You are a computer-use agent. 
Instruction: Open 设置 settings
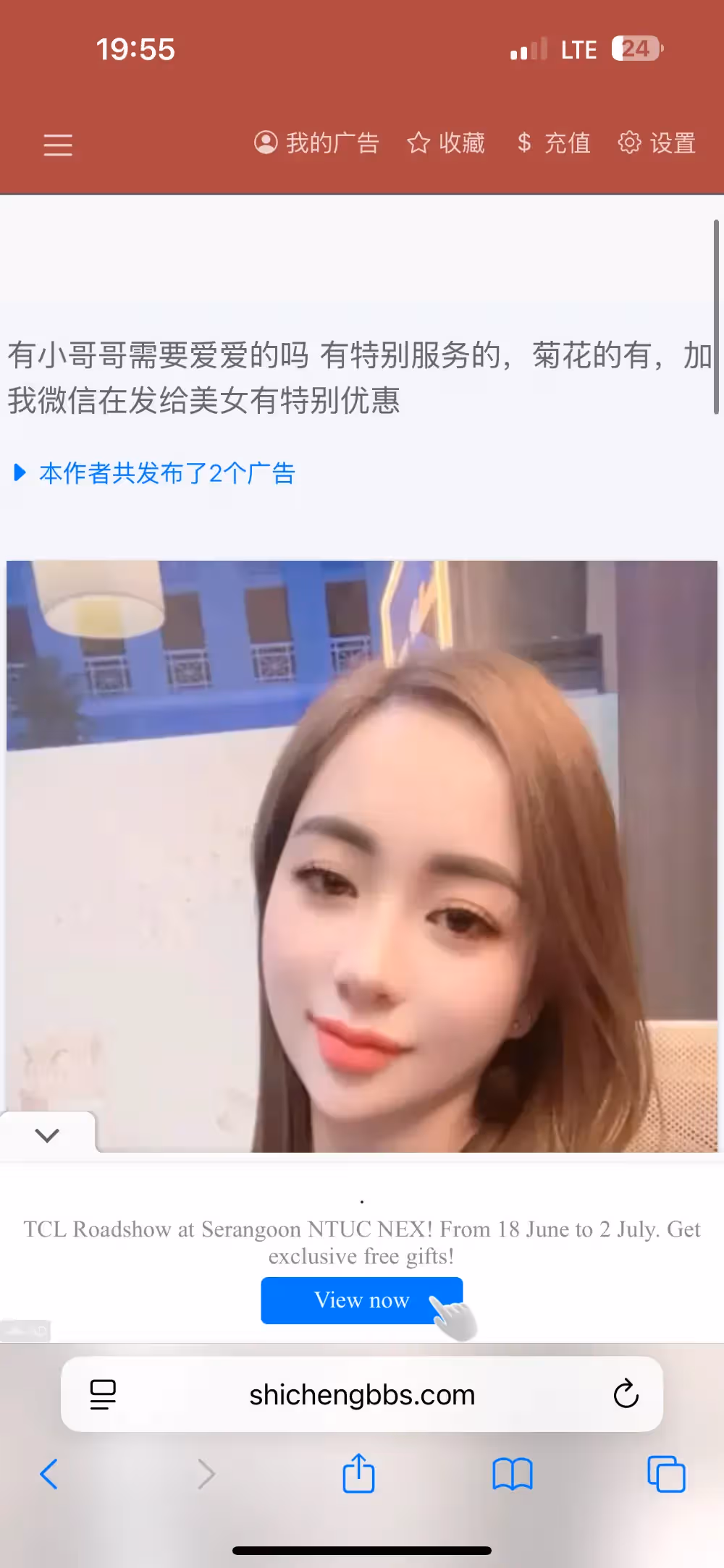click(657, 143)
